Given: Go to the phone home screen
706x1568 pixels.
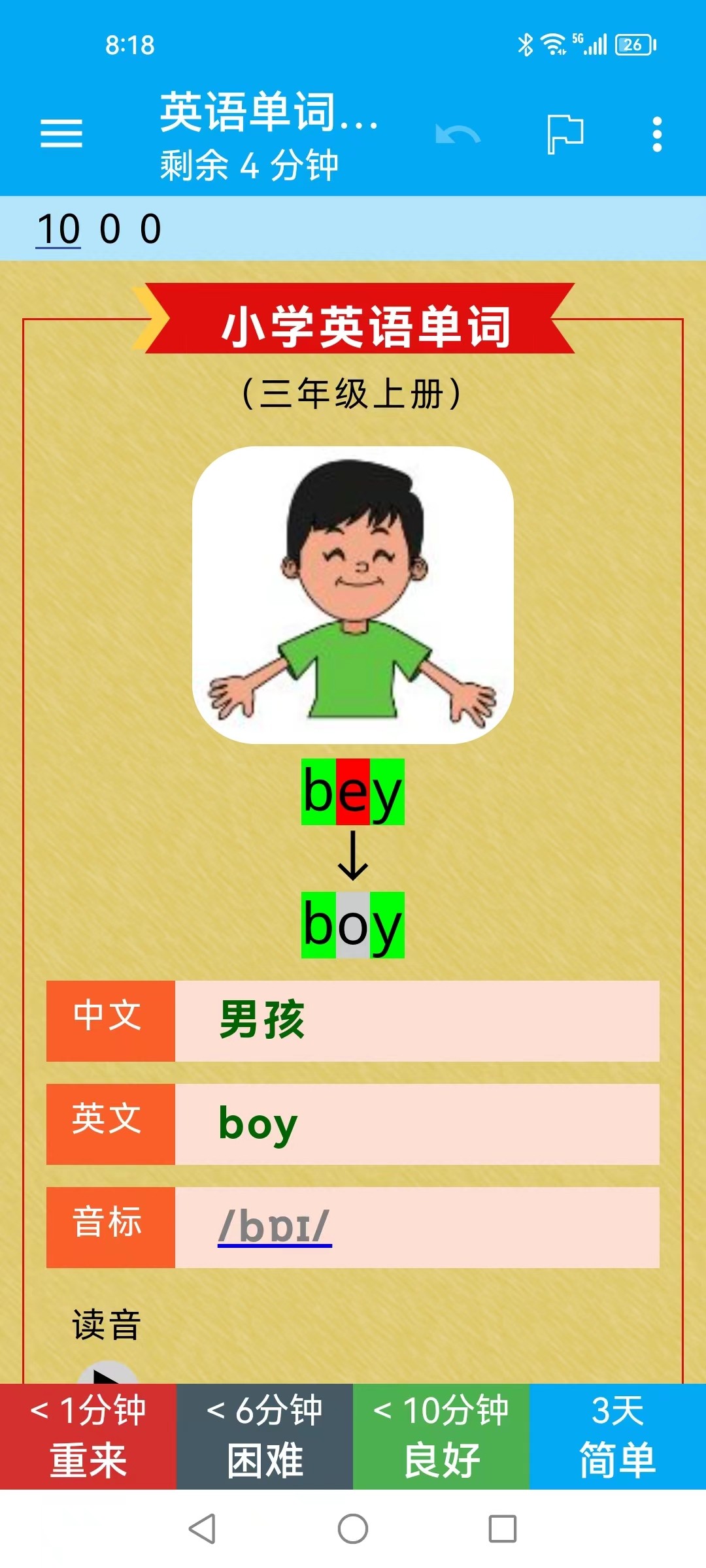Looking at the screenshot, I should 353,1529.
